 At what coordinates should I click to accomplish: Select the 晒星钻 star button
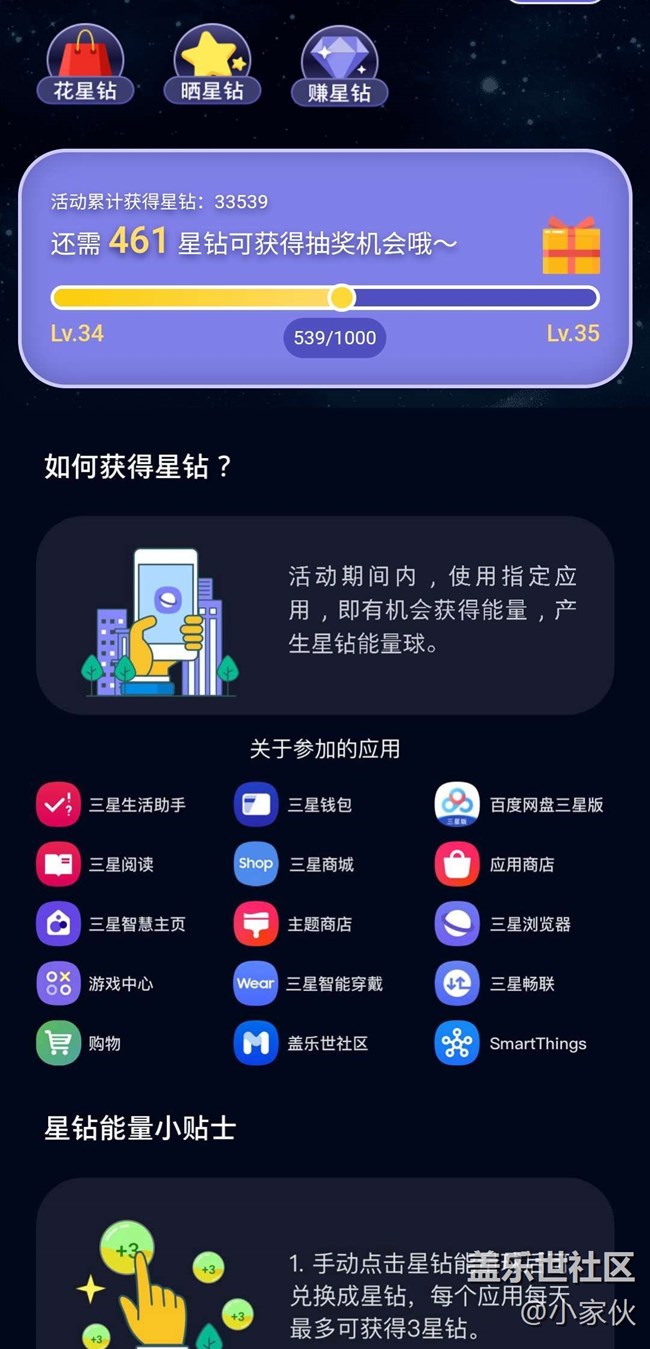pos(212,65)
